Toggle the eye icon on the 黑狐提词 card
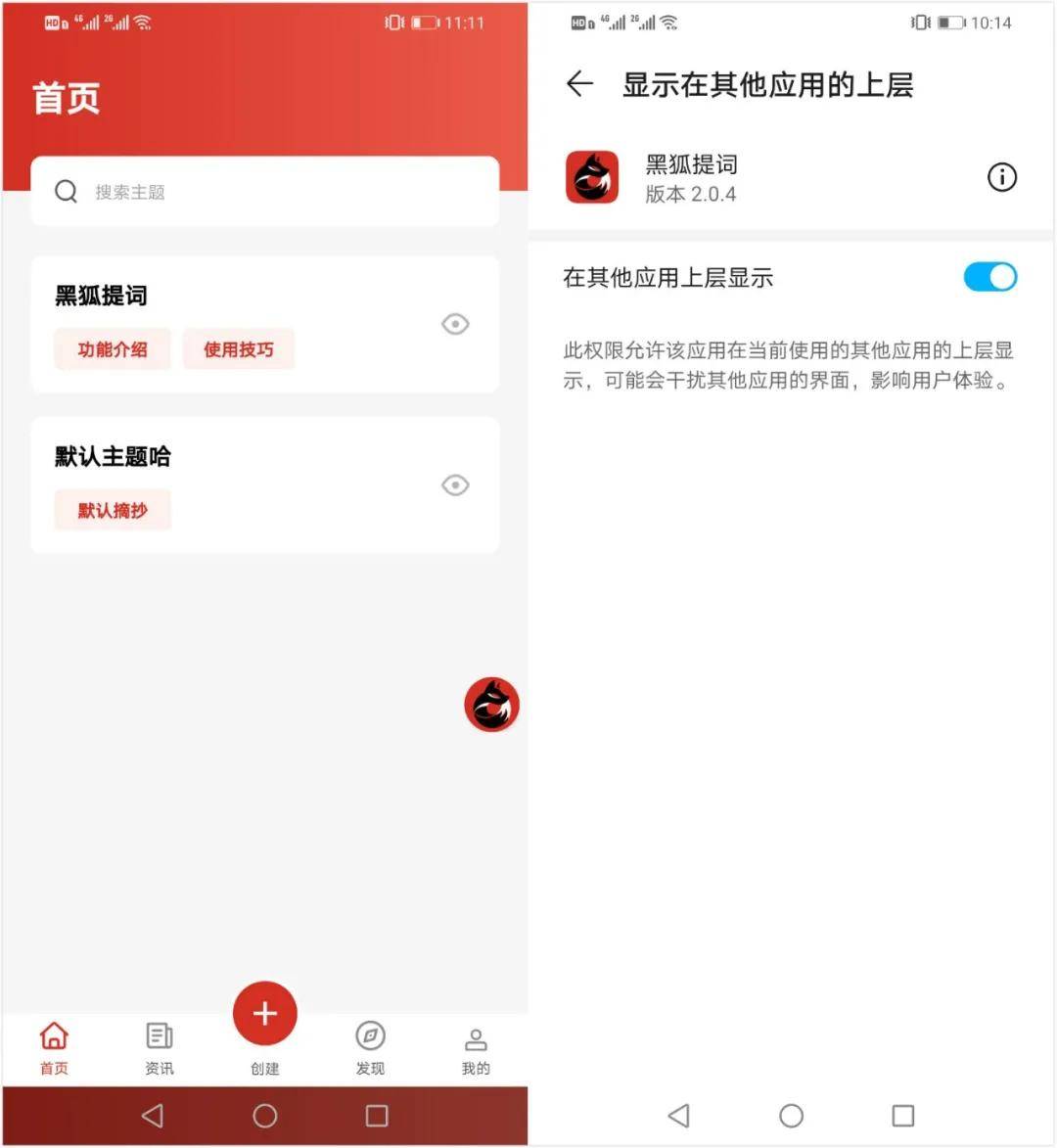 click(455, 324)
